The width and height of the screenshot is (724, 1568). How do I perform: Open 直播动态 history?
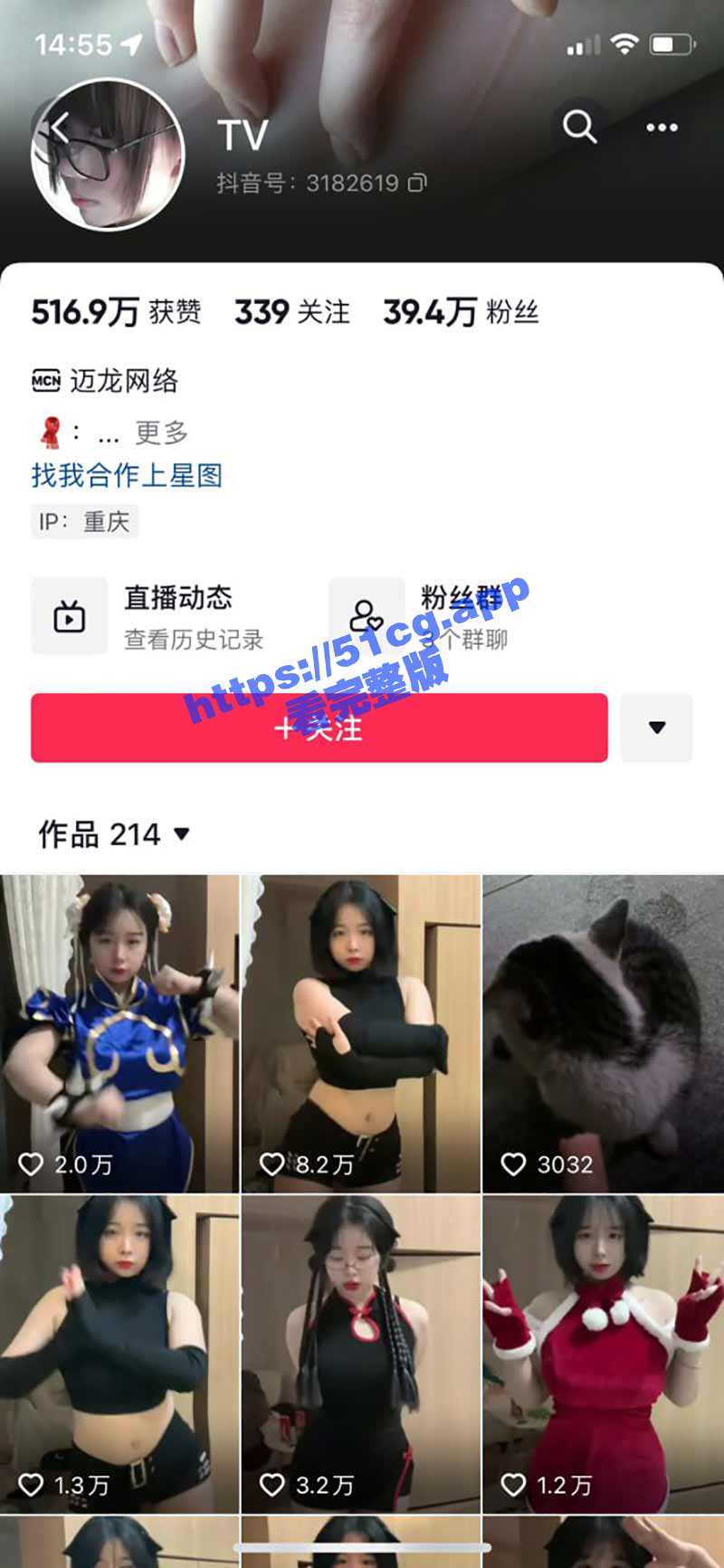point(149,616)
